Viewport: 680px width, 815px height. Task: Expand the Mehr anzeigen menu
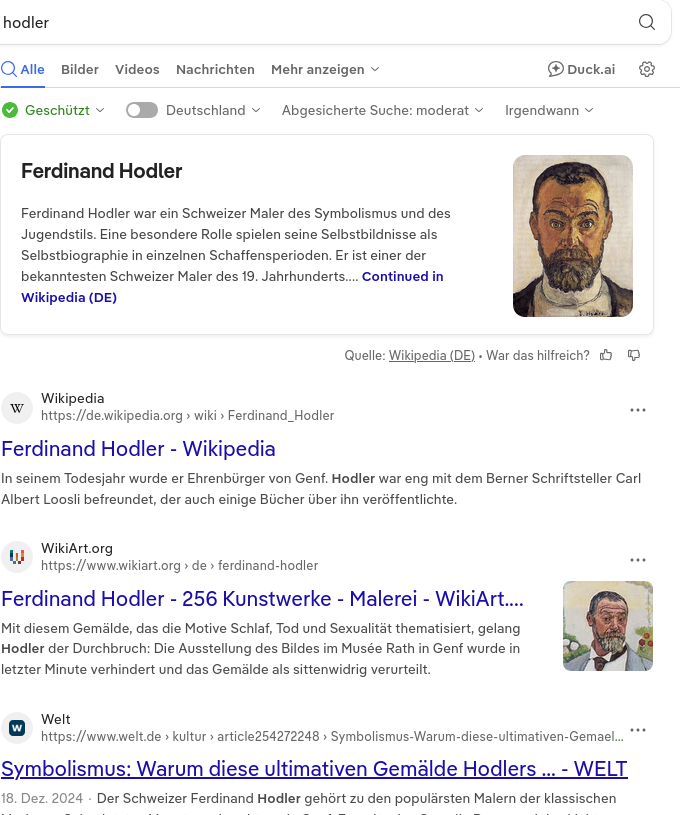coord(325,69)
